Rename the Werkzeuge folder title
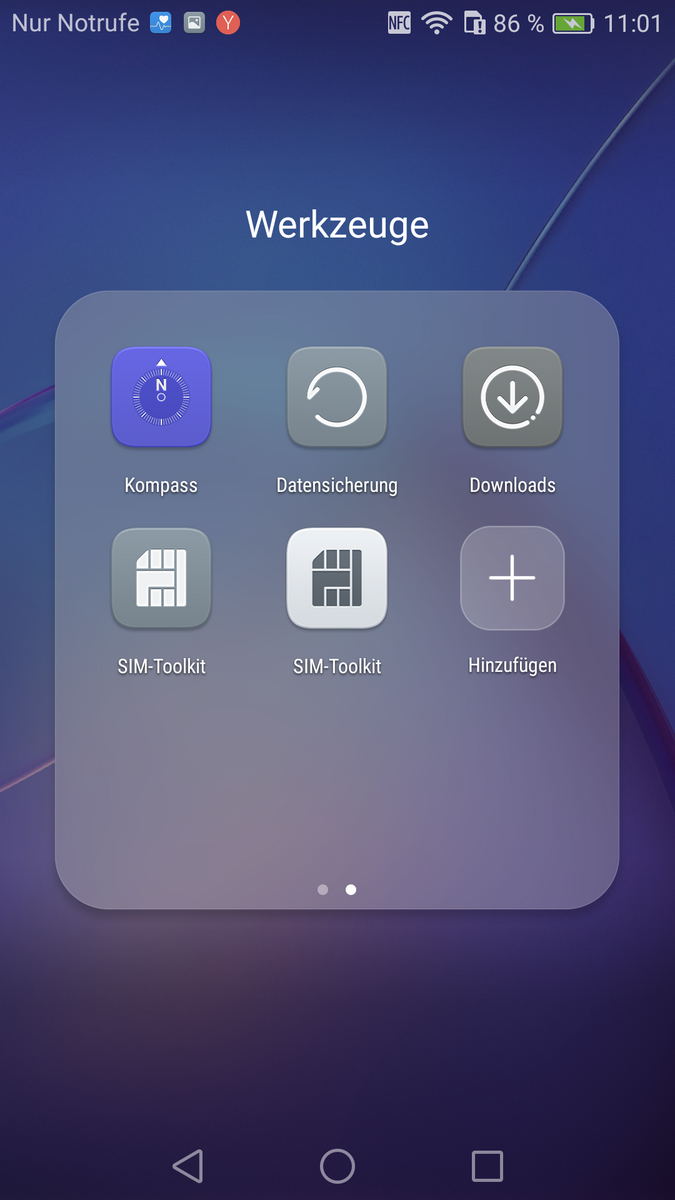 pos(337,224)
